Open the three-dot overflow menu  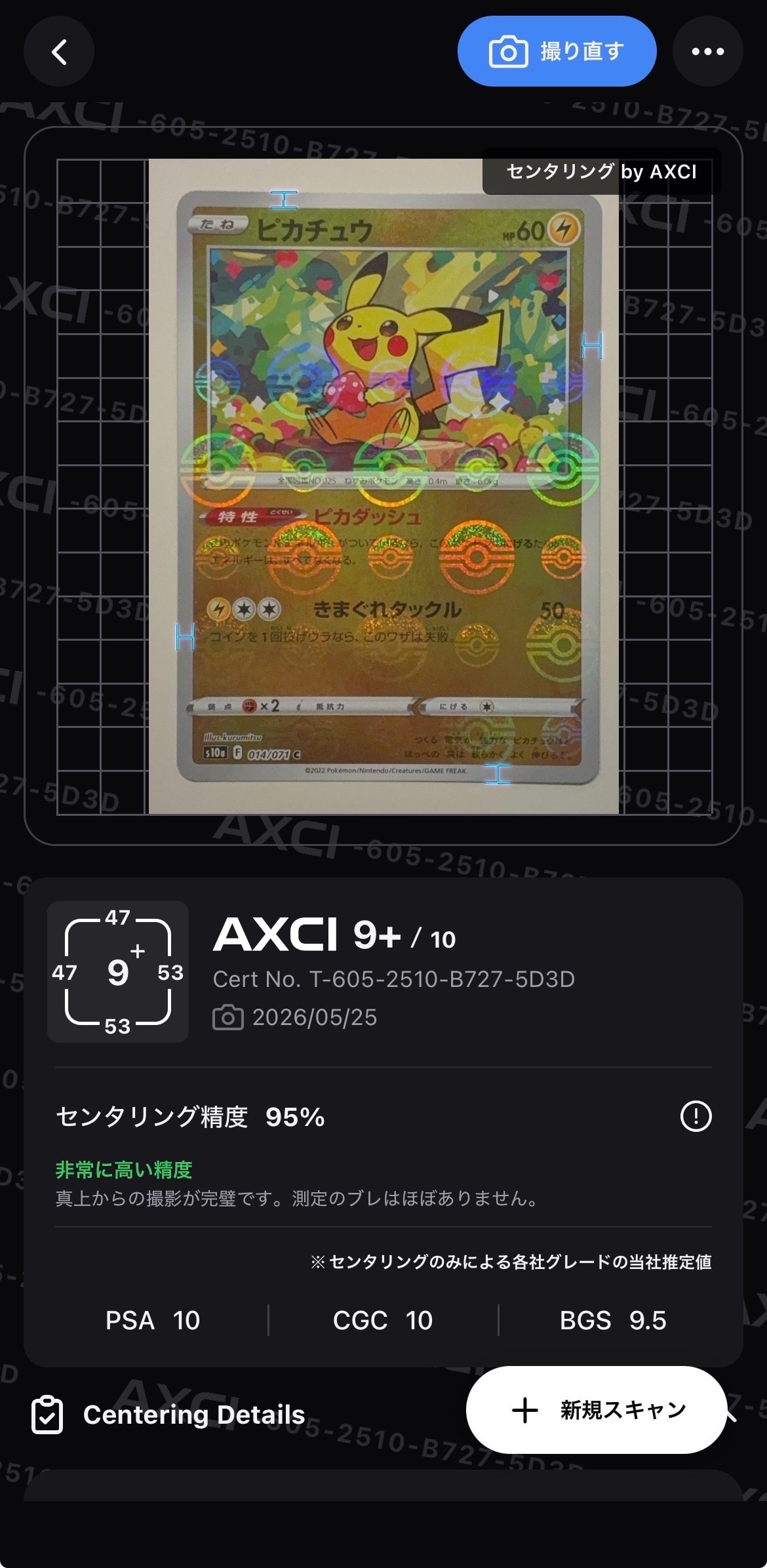pyautogui.click(x=707, y=52)
